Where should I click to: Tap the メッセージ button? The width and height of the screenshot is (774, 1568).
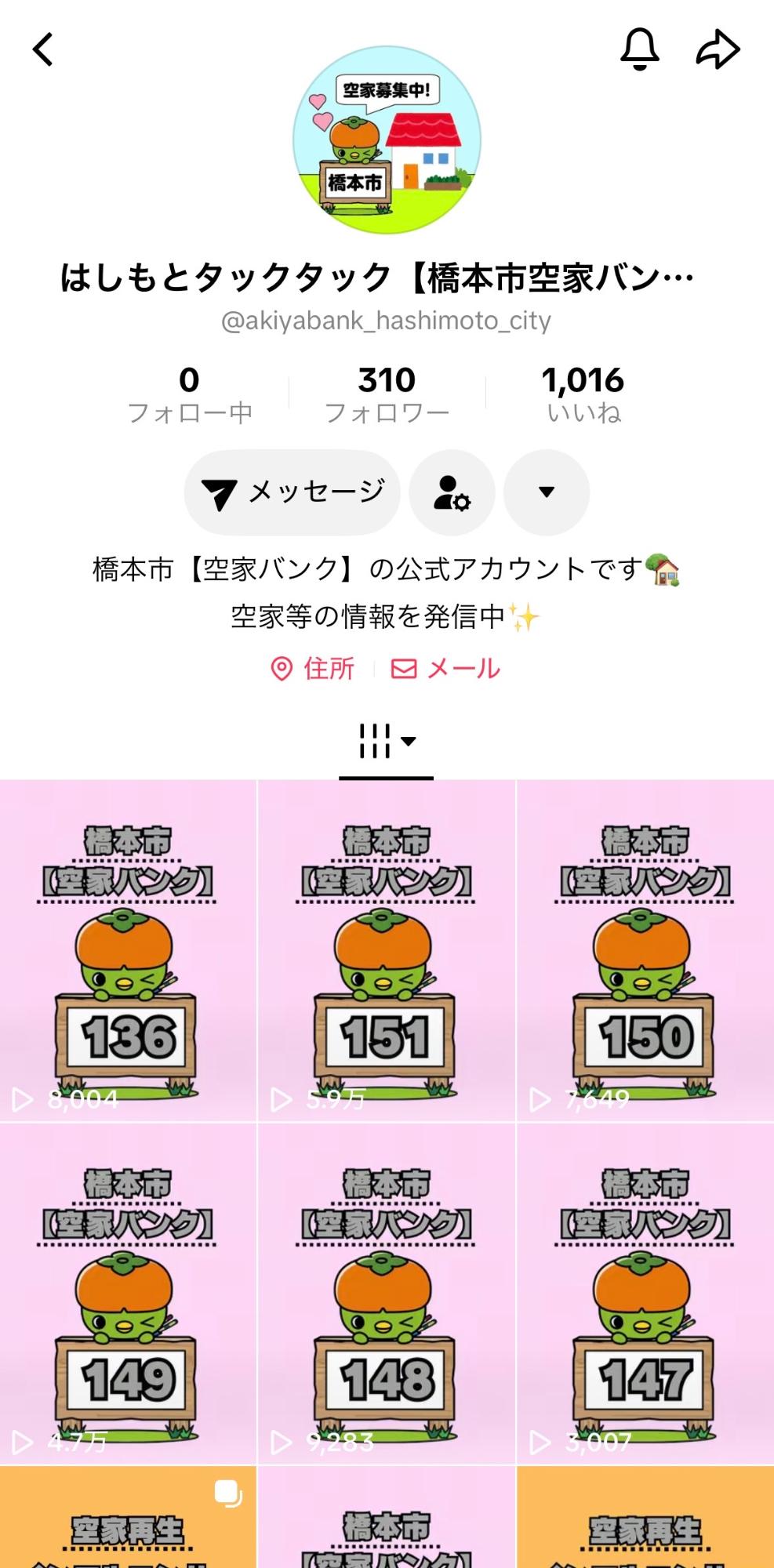tap(293, 492)
